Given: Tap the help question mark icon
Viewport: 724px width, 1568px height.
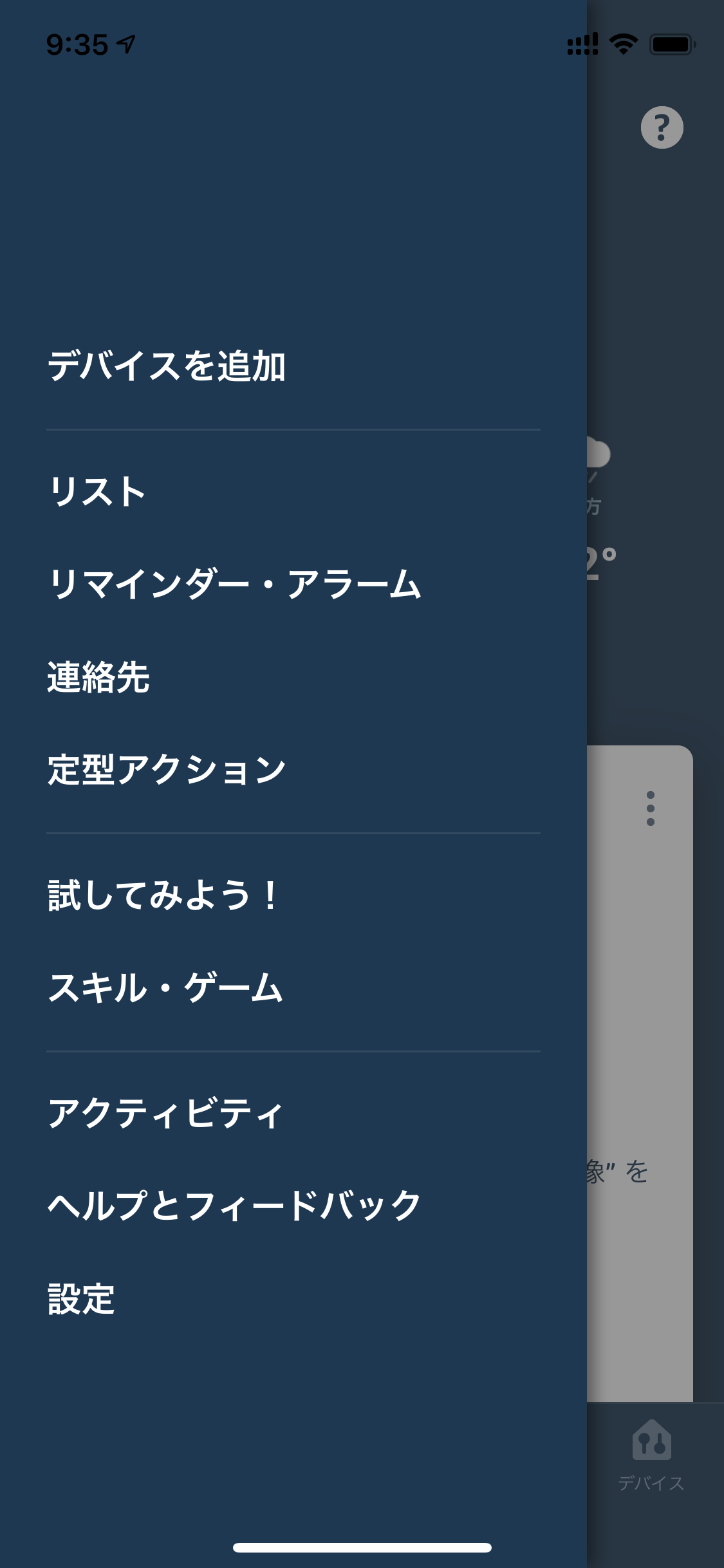Looking at the screenshot, I should [x=662, y=127].
